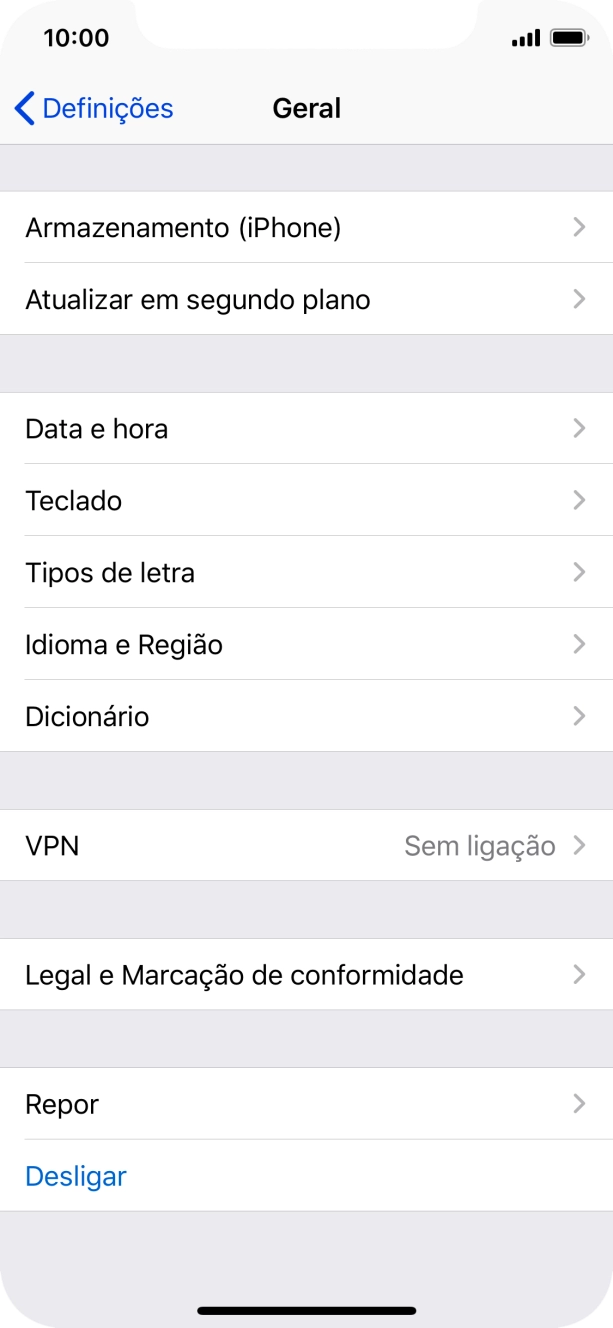Screen dimensions: 613x1328
Task: Open VPN settings
Action: (x=306, y=846)
